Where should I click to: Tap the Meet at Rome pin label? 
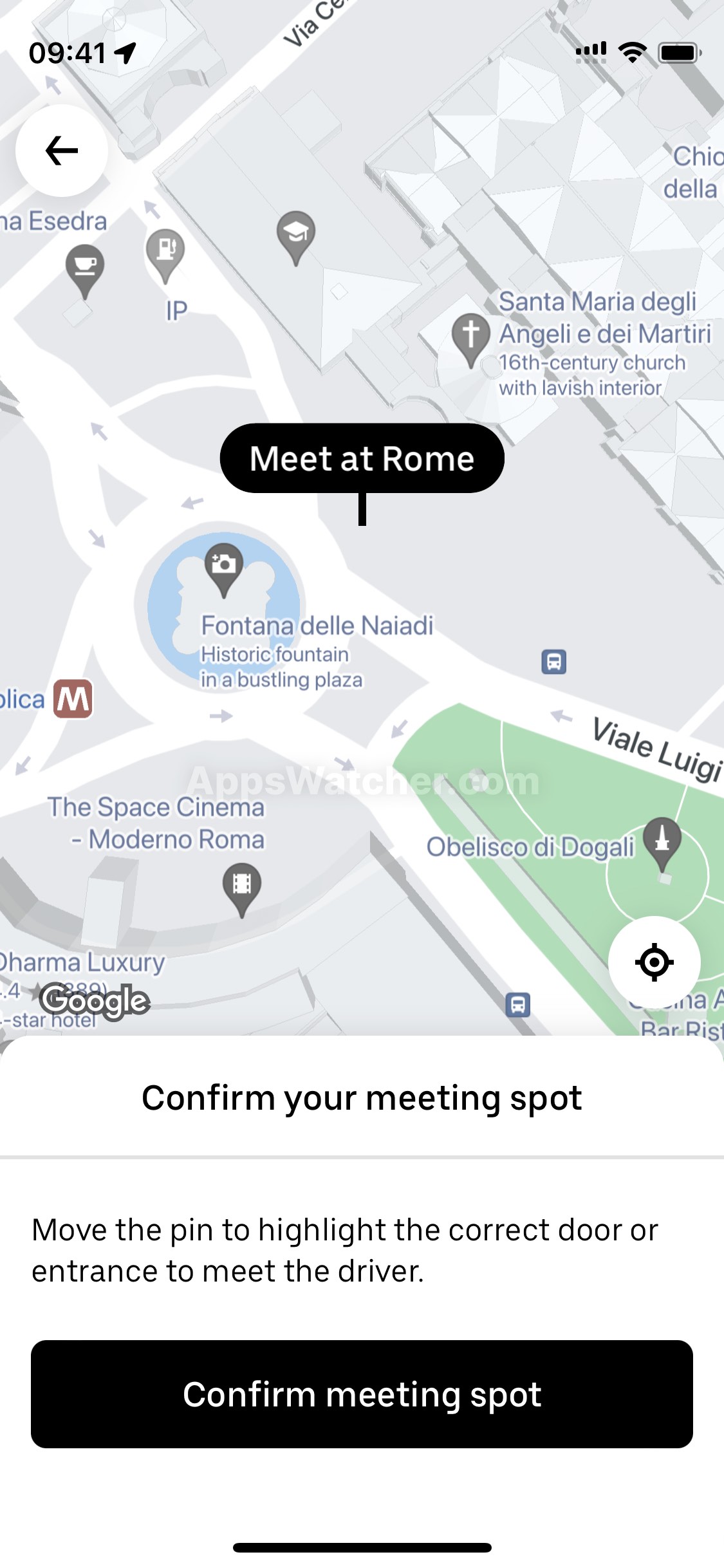362,458
